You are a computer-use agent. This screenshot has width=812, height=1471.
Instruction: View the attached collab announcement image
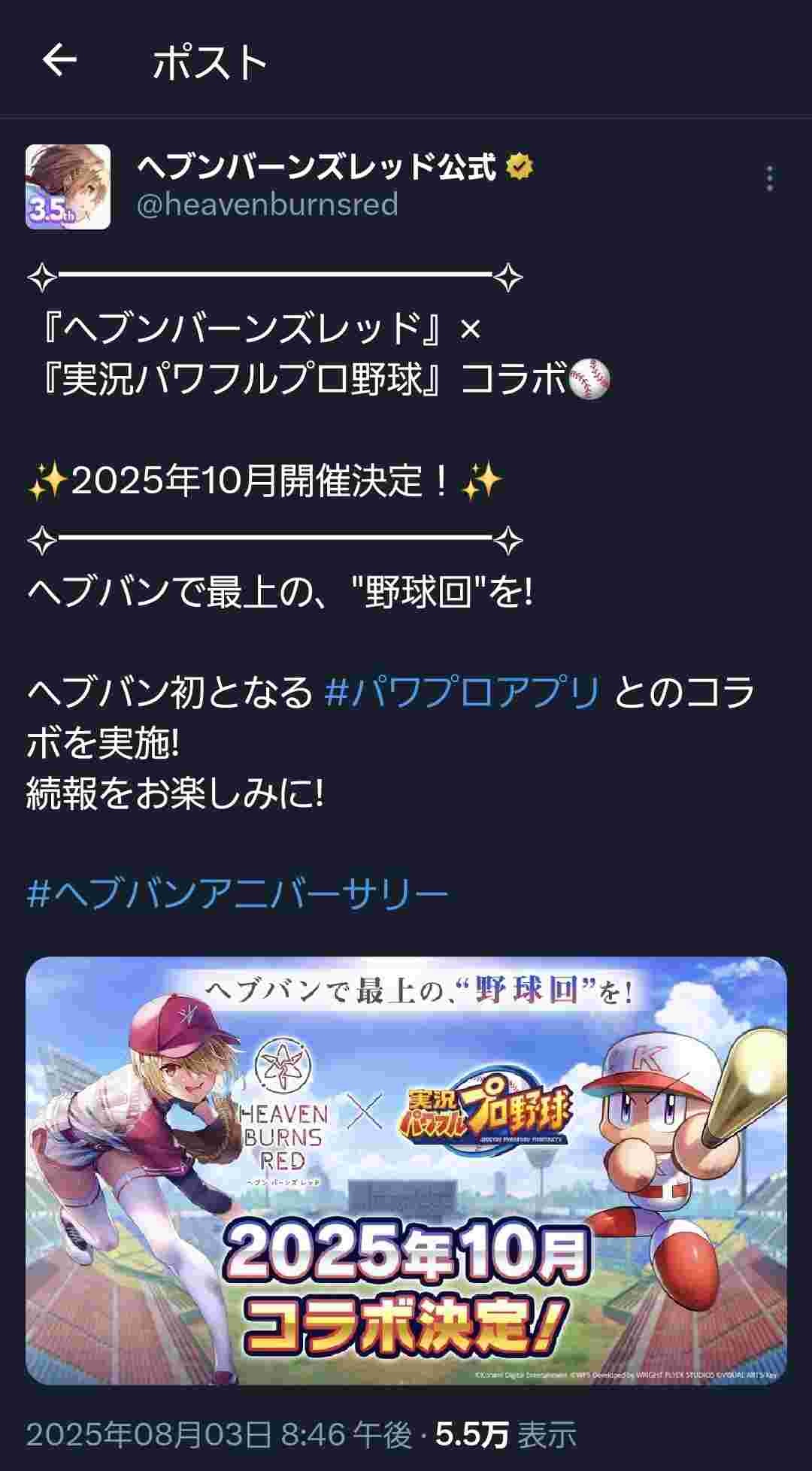tap(406, 1172)
